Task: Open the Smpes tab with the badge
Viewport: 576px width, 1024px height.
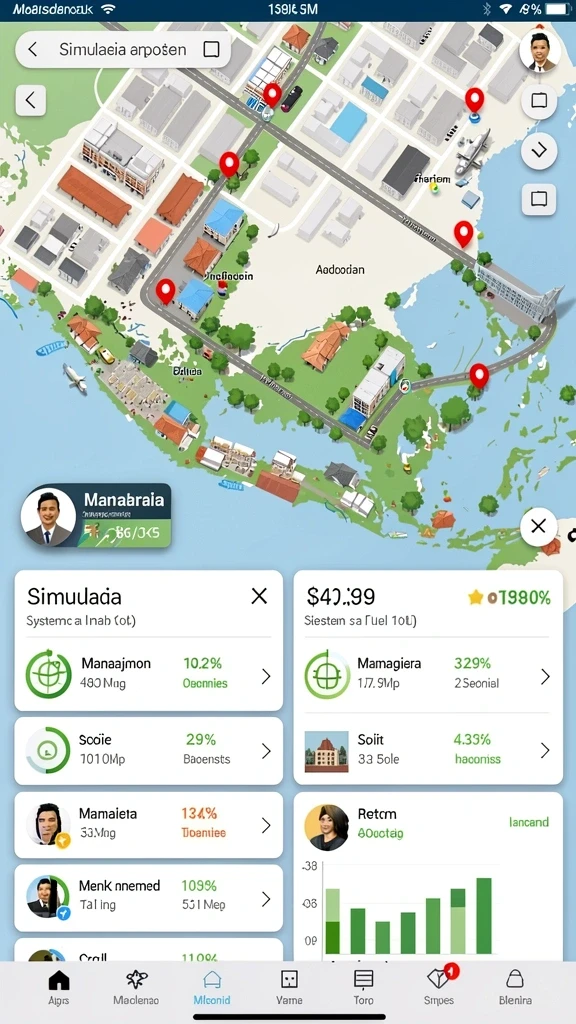Action: click(x=439, y=987)
